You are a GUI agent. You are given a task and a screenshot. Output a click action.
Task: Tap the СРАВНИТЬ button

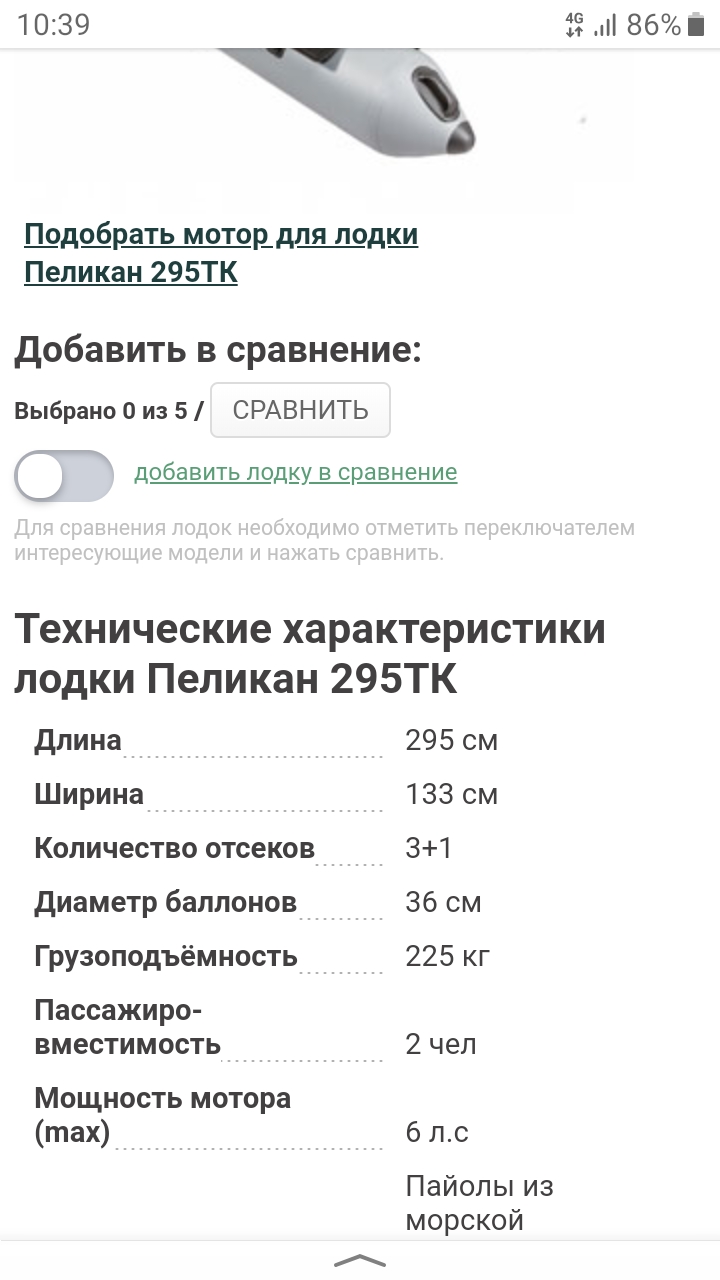click(x=300, y=410)
